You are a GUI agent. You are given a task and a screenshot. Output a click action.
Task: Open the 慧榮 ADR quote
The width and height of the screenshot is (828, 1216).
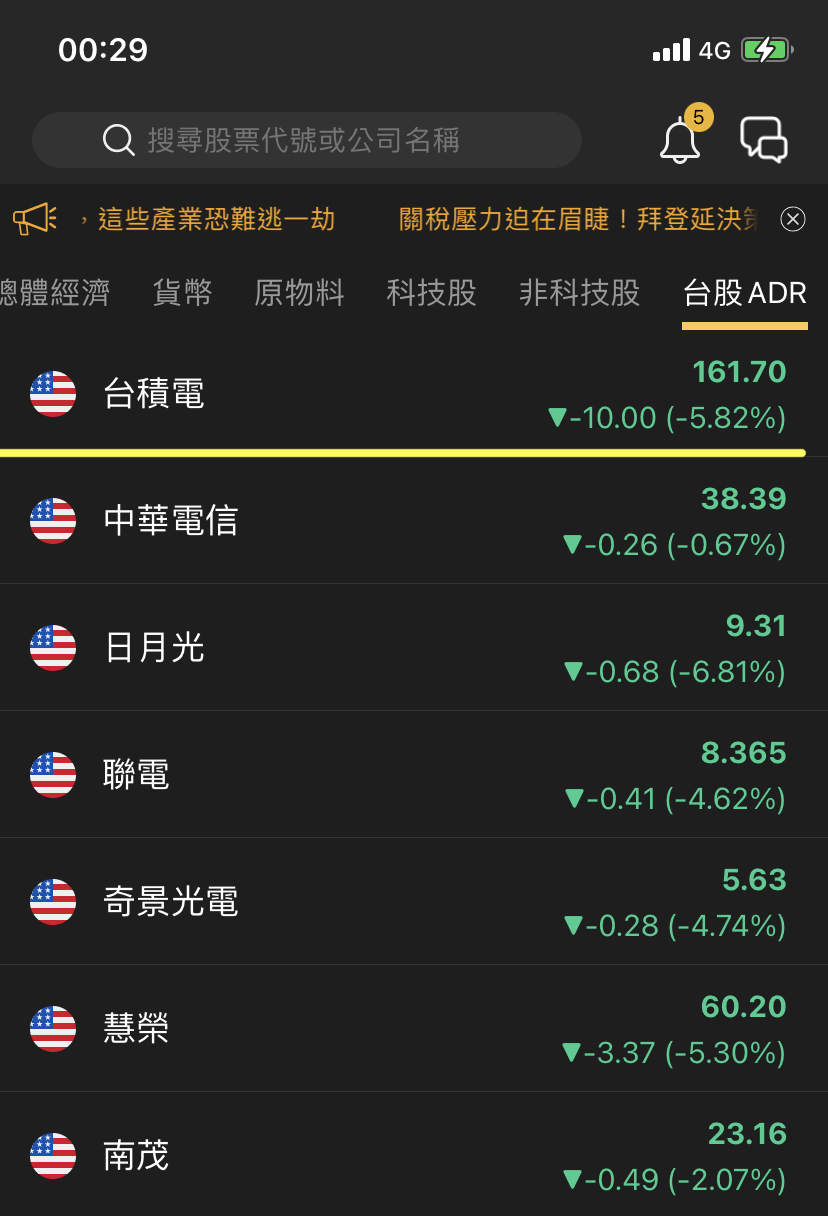(414, 1028)
